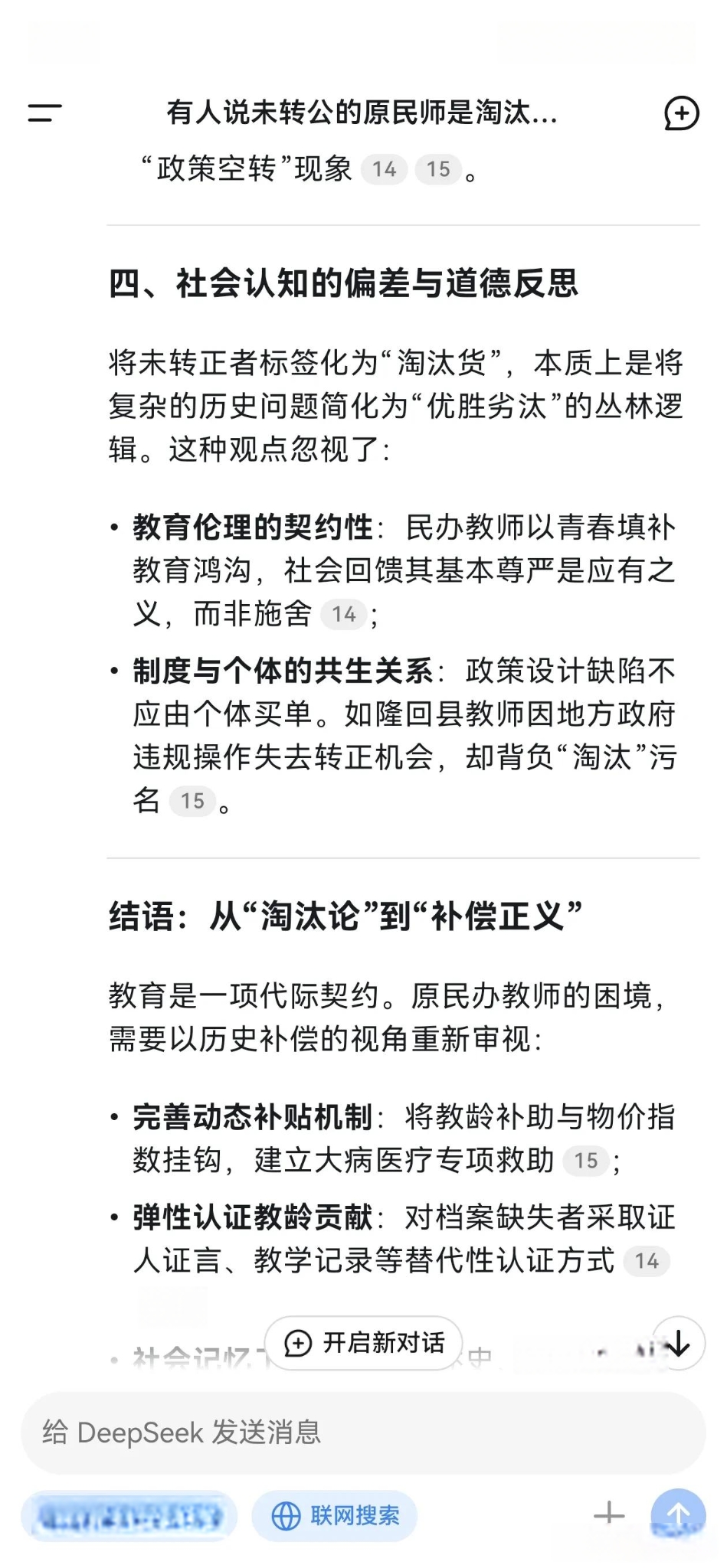Open citation 14 after 政策空转现象
This screenshot has width=727, height=1568.
point(385,169)
